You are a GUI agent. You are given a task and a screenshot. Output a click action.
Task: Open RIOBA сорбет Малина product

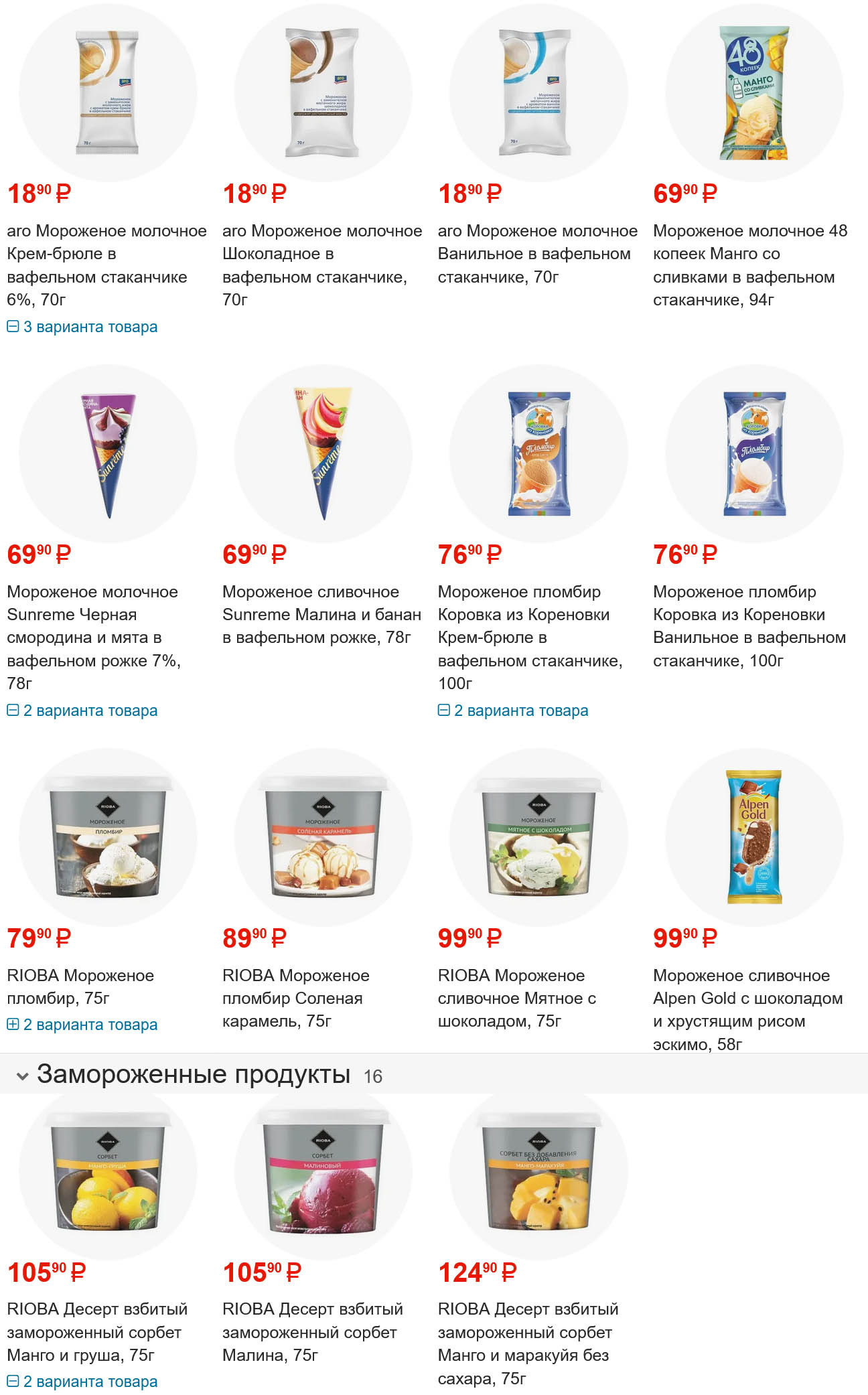tap(312, 1331)
